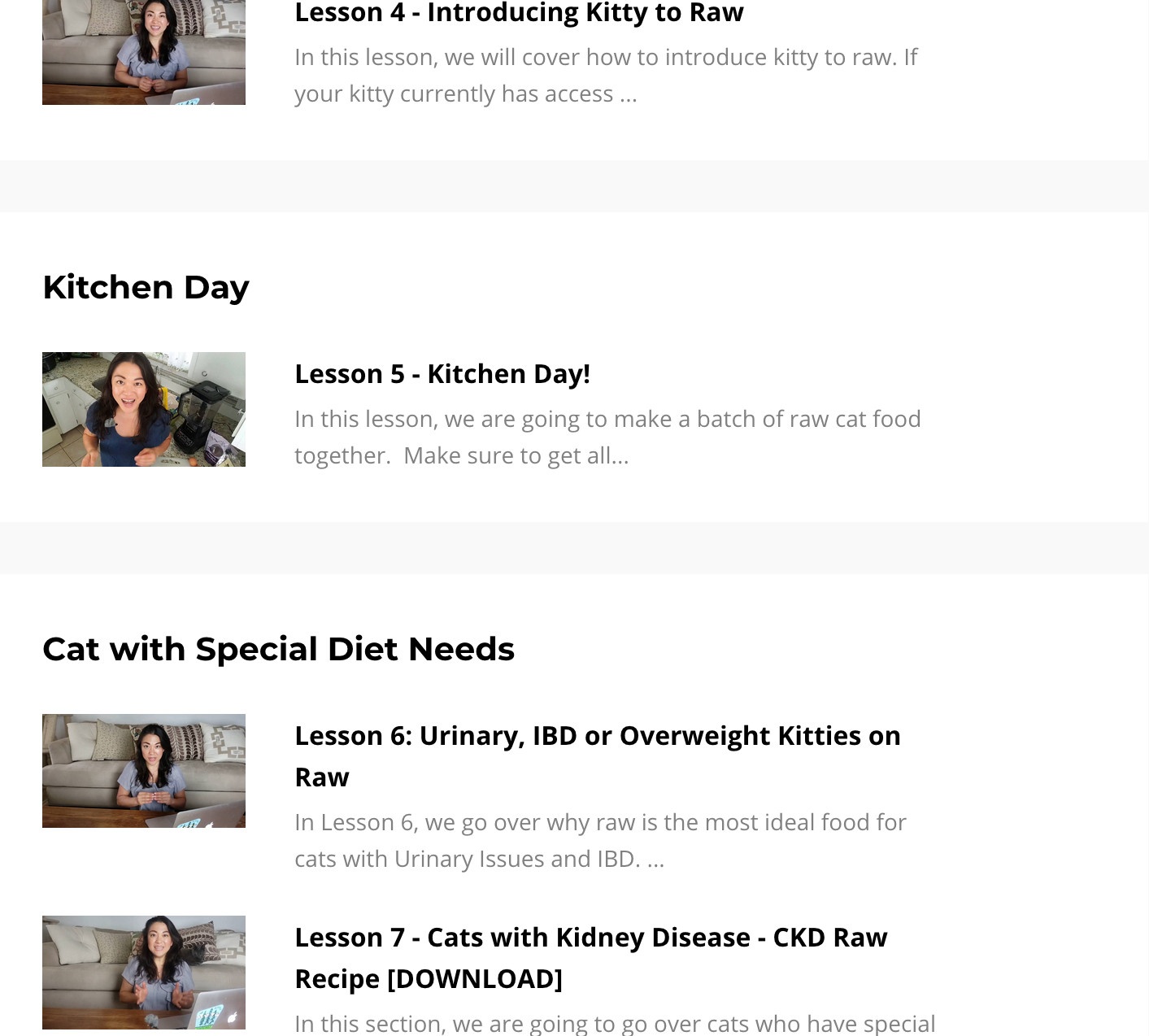Tap the Lesson 4 video thumbnail

pyautogui.click(x=144, y=52)
